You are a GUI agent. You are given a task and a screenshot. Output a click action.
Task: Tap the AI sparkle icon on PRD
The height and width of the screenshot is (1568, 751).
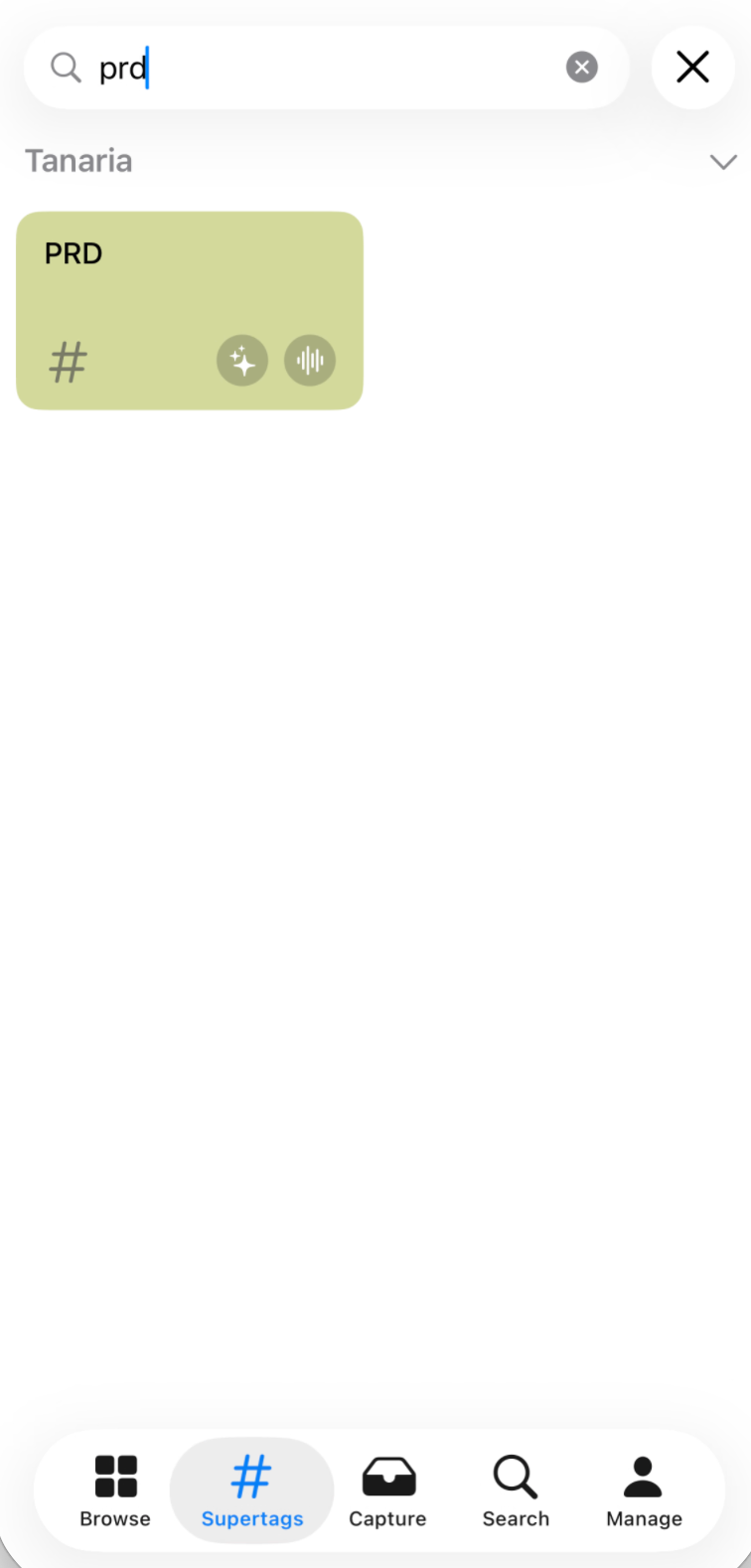pos(242,361)
